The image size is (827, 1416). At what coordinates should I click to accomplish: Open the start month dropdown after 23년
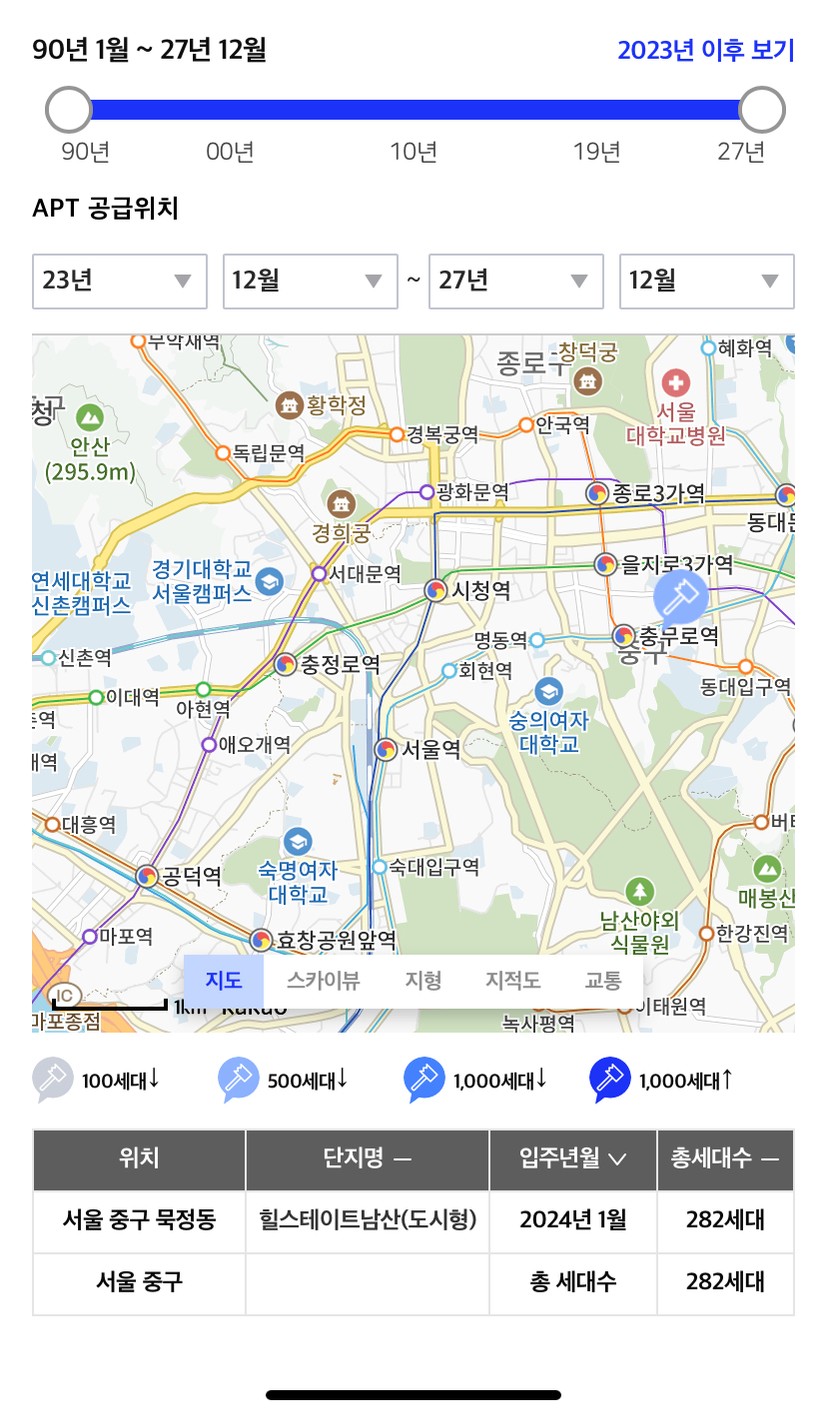(x=310, y=281)
